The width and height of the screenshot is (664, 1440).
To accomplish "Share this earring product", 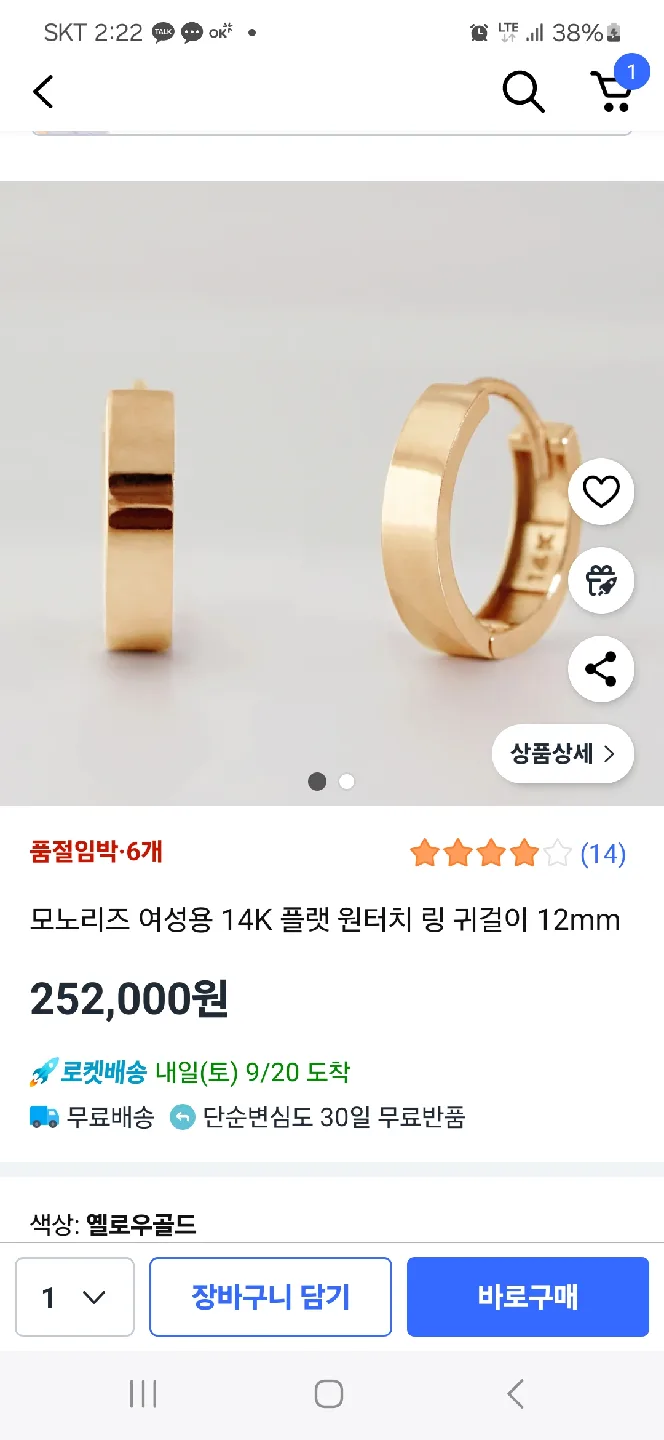I will pos(601,669).
